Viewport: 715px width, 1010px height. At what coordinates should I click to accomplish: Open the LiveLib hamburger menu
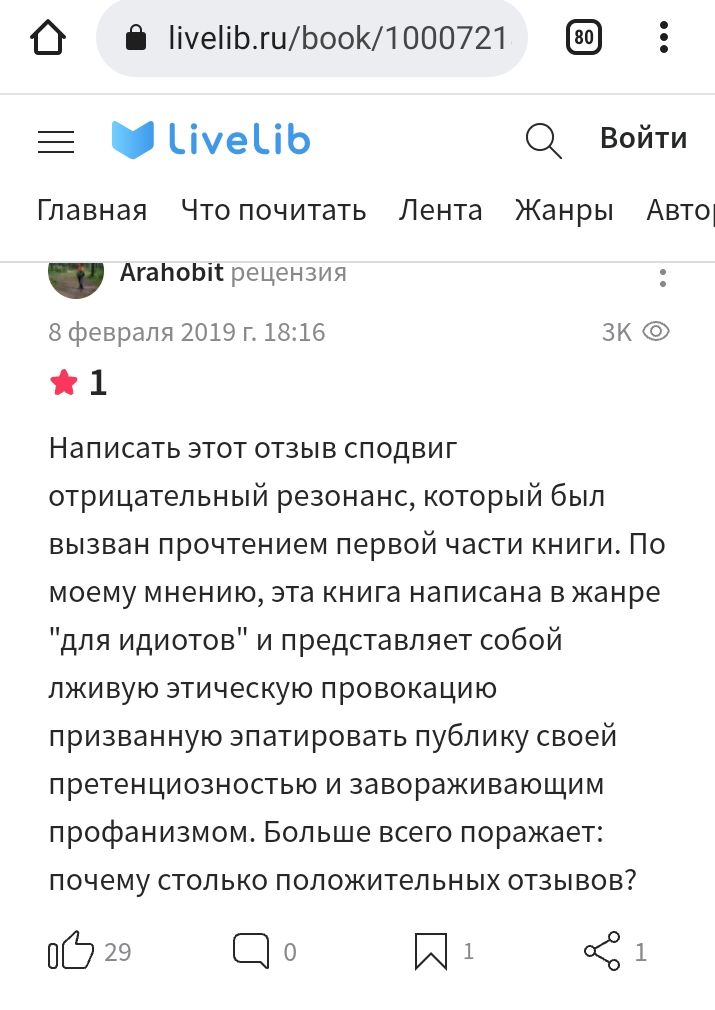click(x=56, y=141)
